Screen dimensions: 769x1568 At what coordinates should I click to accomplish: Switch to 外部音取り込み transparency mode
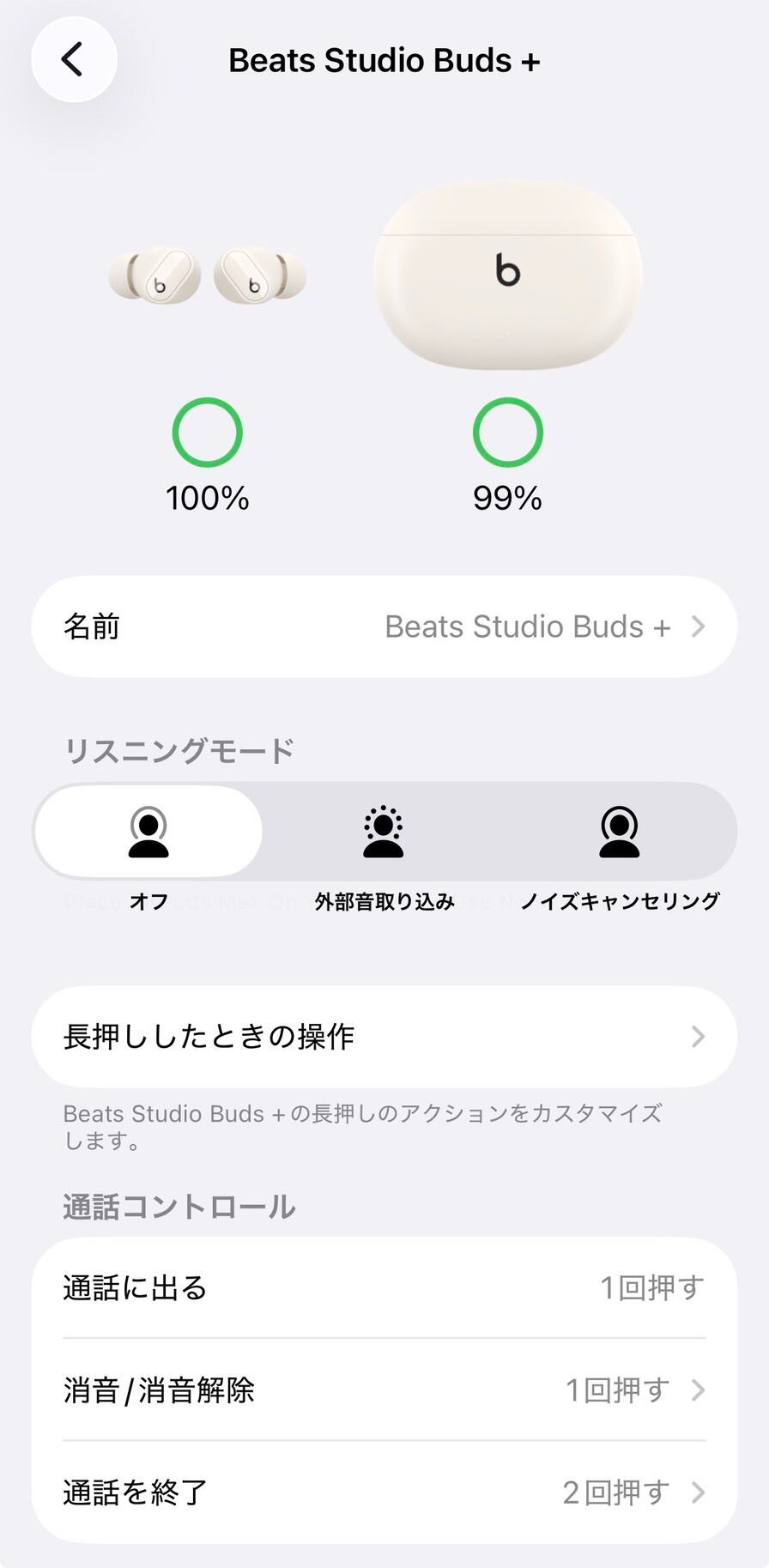point(384,832)
